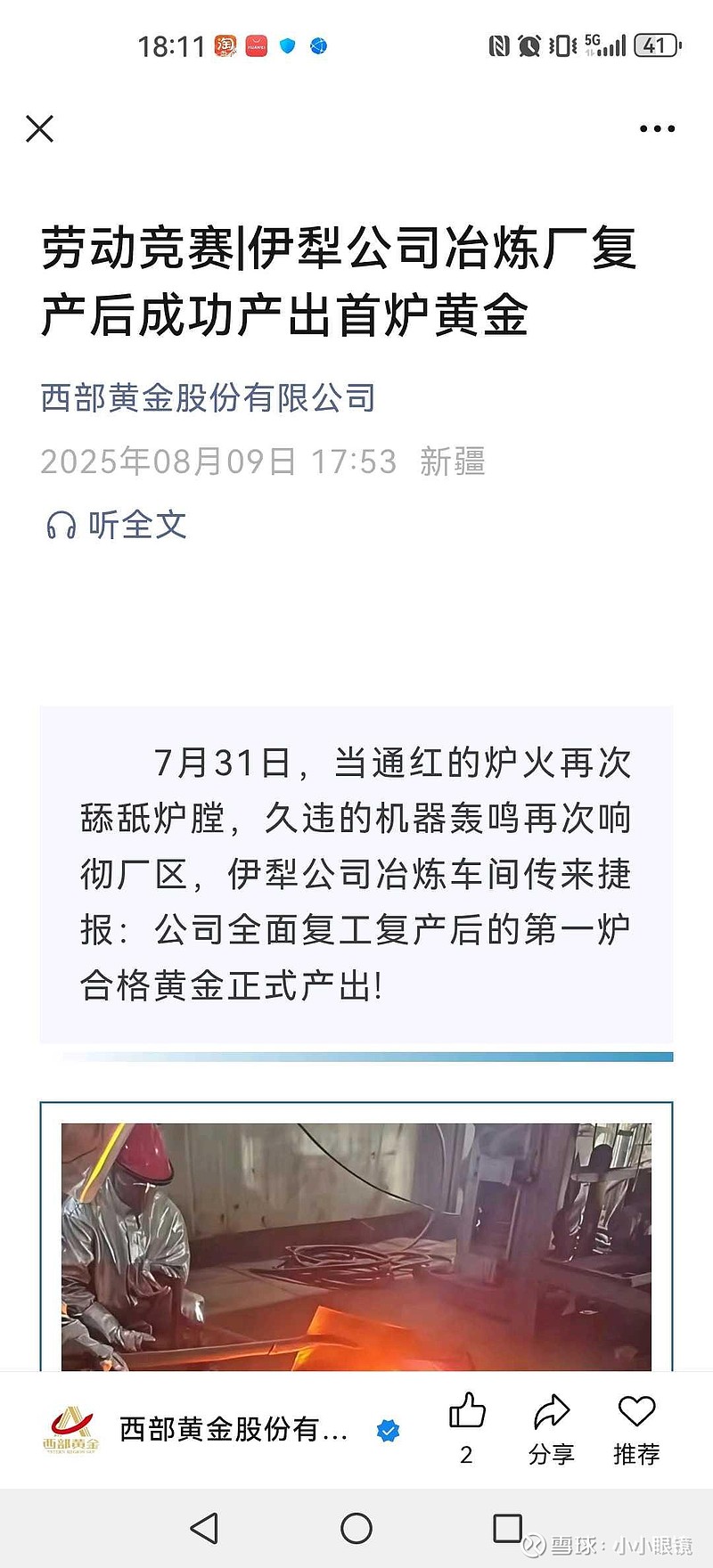Like the article with thumbs-up
This screenshot has height=1568, width=713.
click(466, 1428)
